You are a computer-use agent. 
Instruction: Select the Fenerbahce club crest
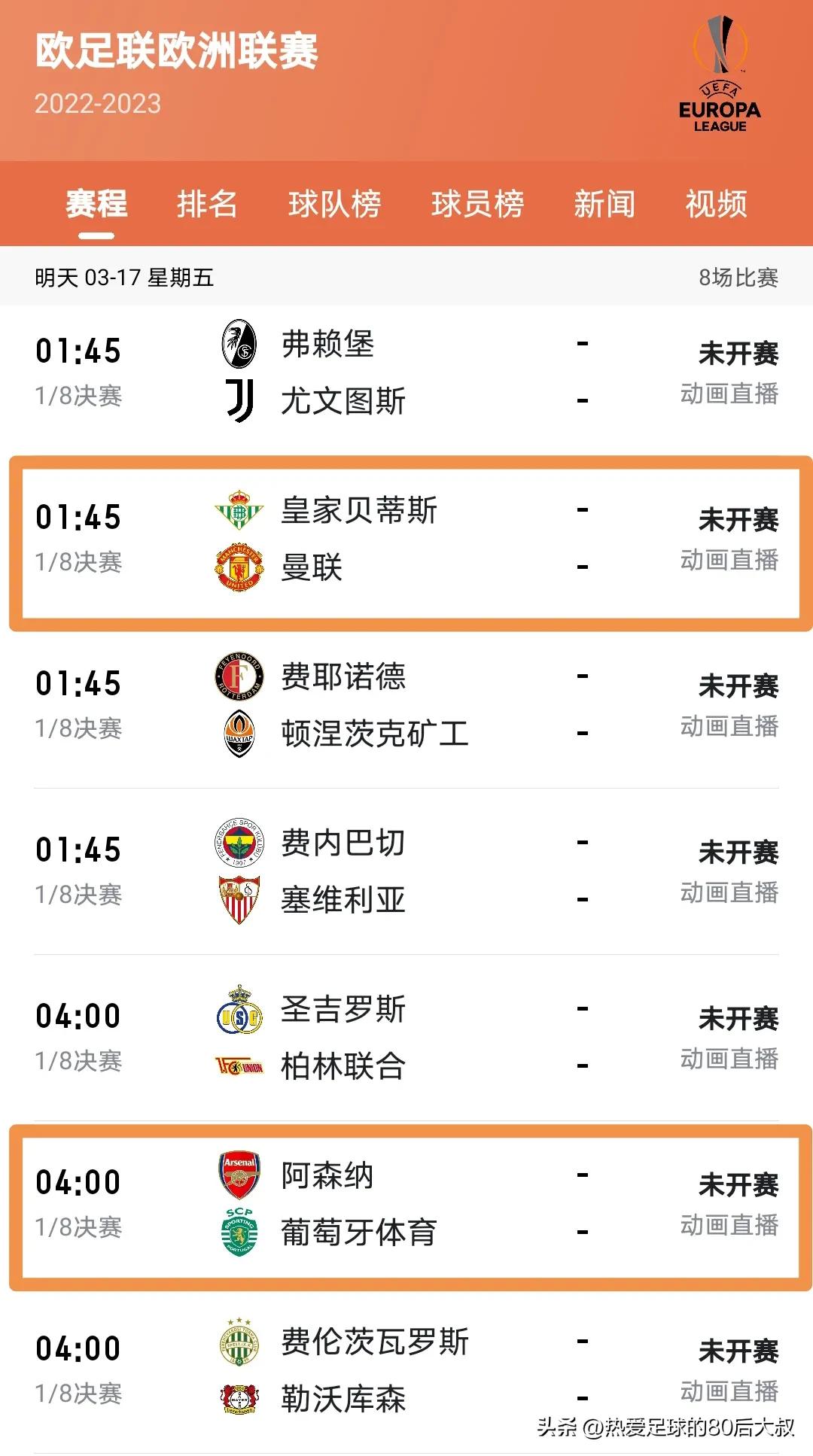click(x=239, y=843)
